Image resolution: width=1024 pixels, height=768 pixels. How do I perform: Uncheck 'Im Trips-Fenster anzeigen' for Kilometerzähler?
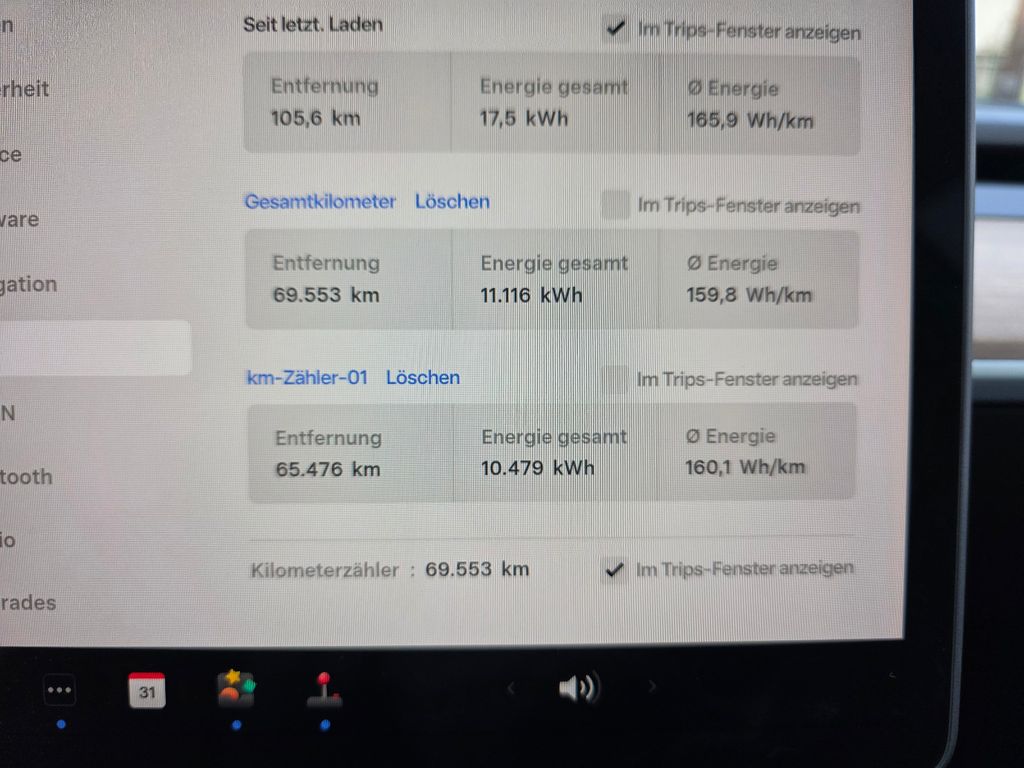[x=614, y=570]
